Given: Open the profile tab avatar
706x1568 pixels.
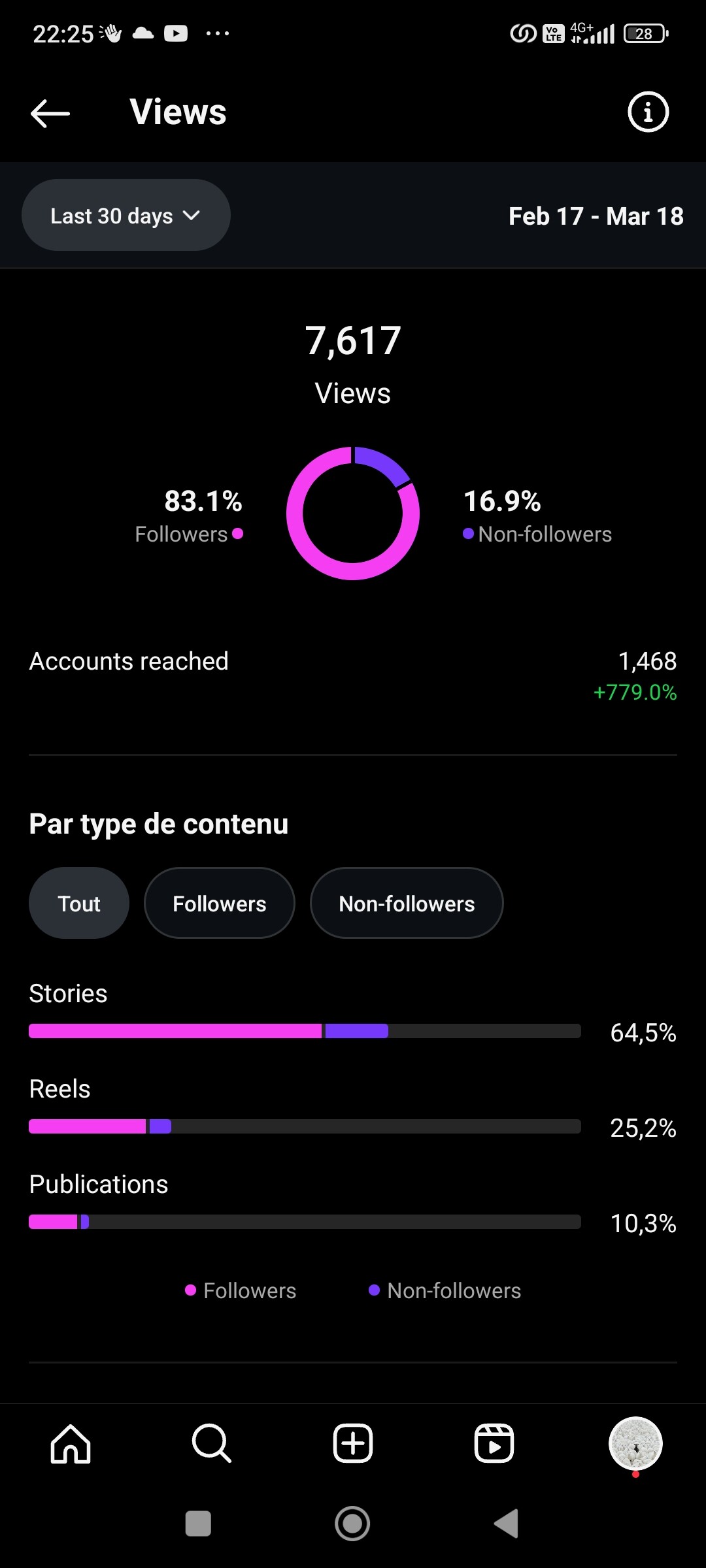Looking at the screenshot, I should 635,1443.
